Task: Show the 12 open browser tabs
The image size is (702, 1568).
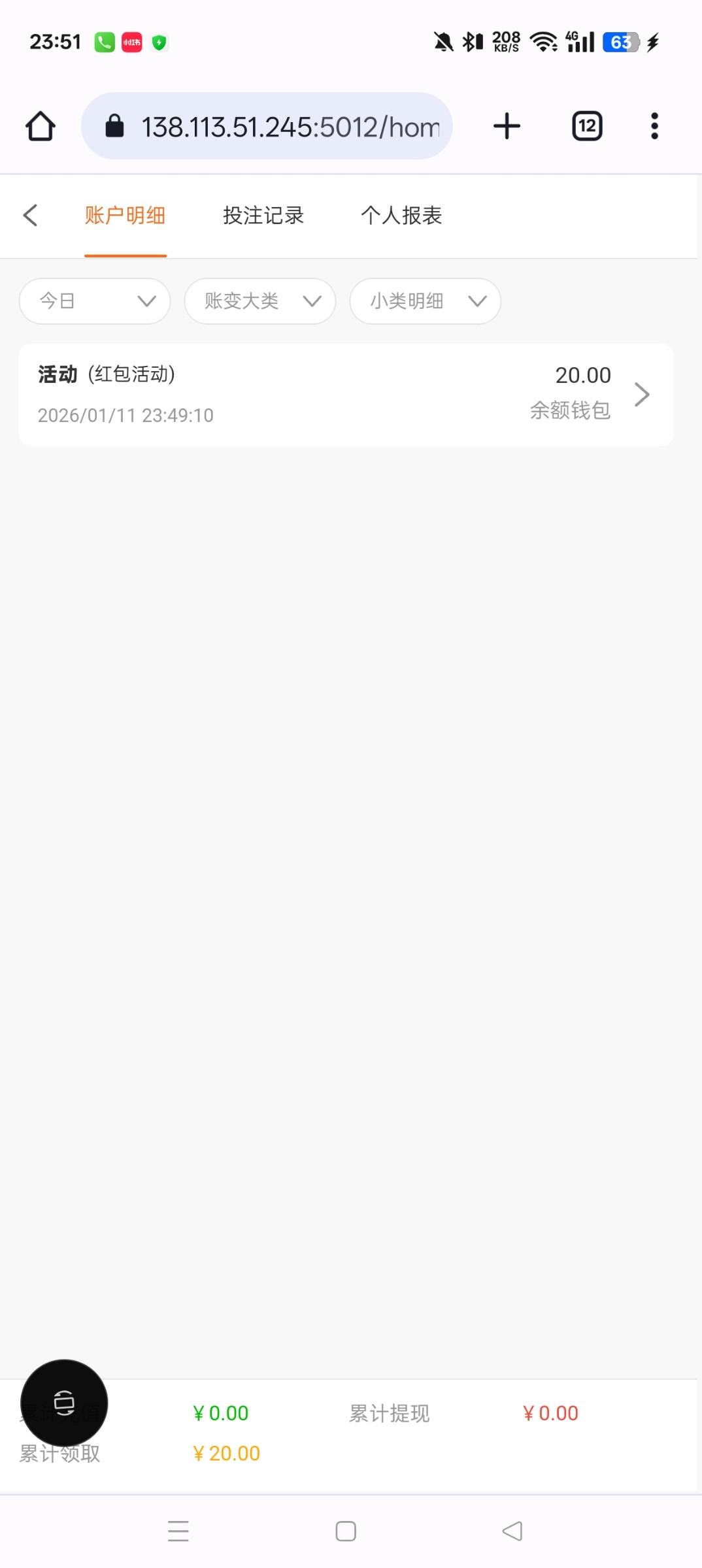Action: [587, 126]
